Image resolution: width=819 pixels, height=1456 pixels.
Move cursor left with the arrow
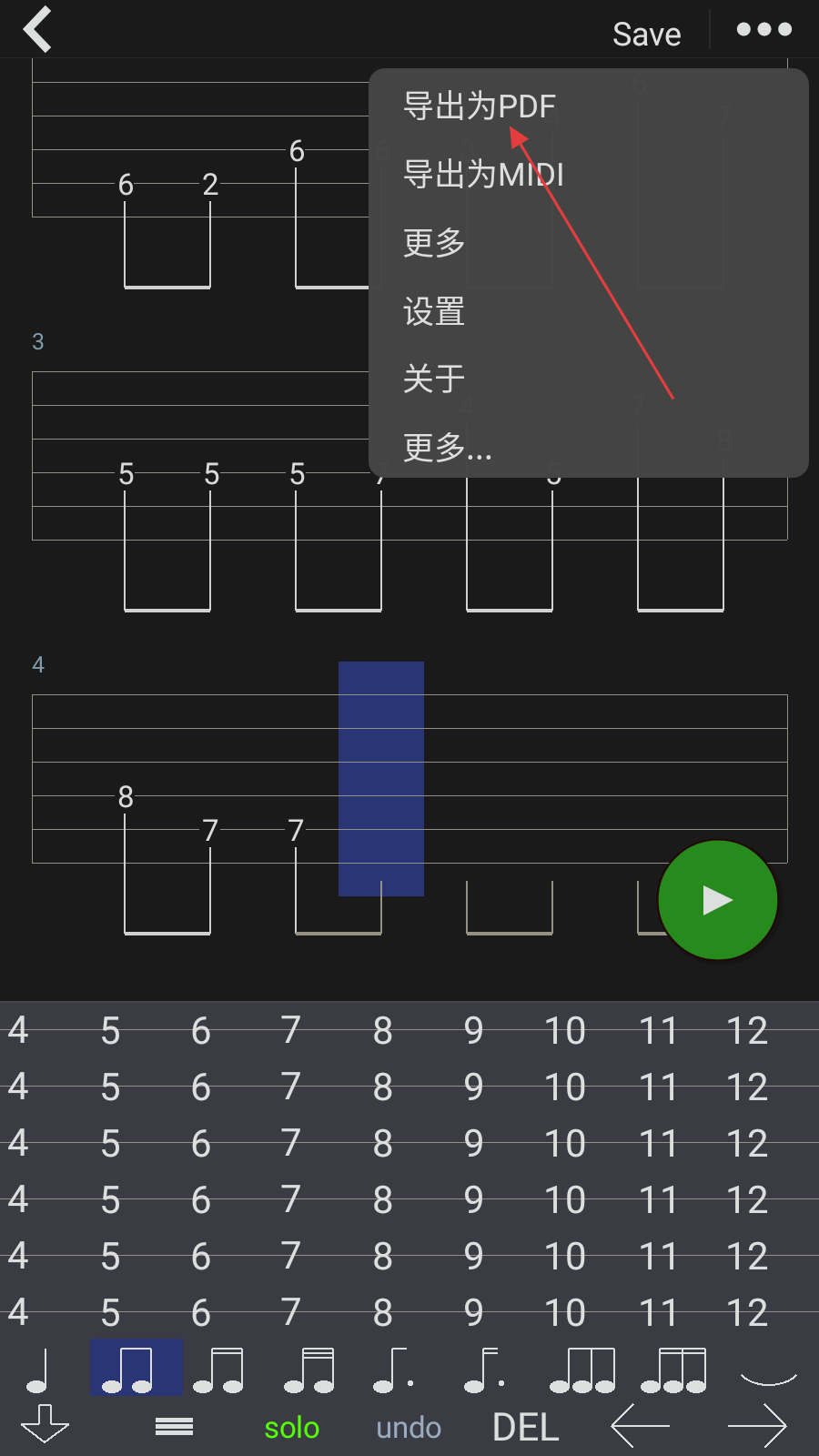(x=641, y=1425)
